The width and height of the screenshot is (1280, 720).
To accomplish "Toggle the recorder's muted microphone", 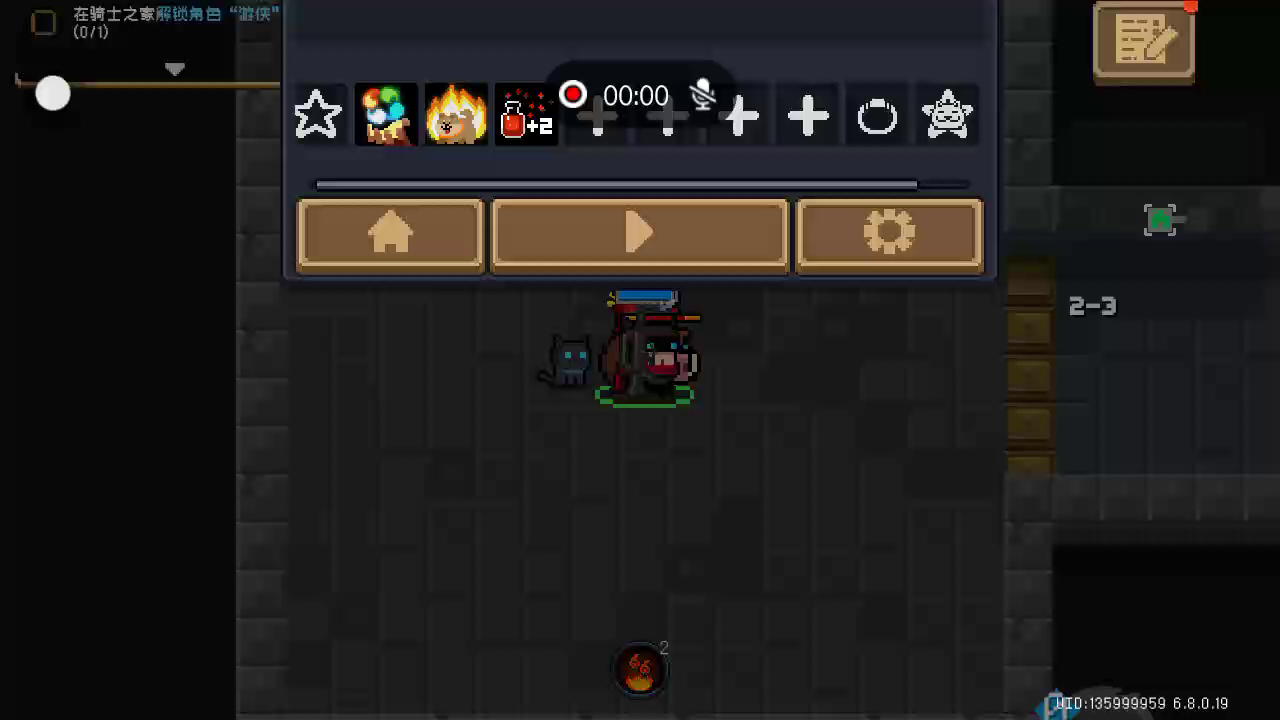I will click(704, 95).
